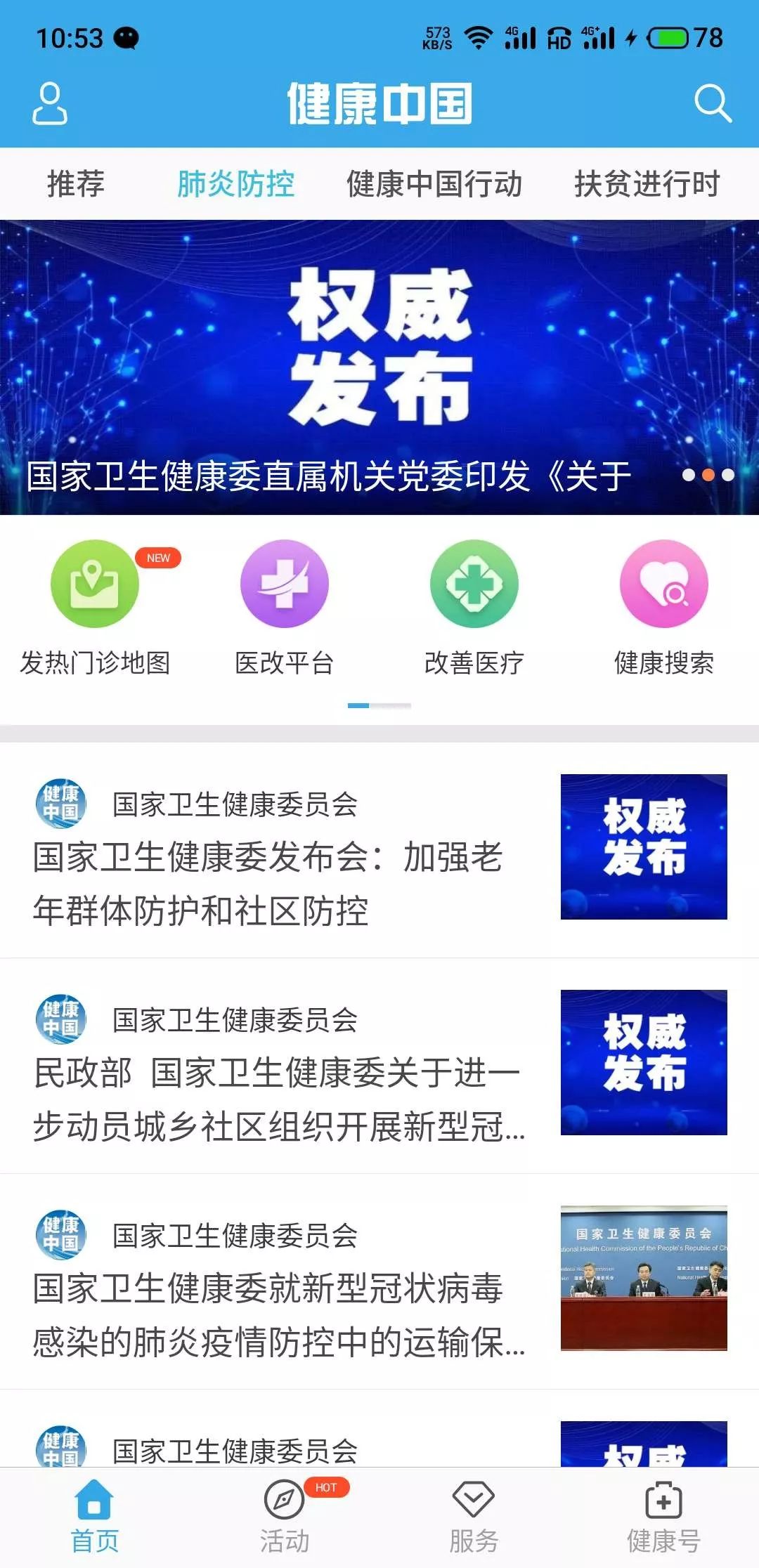Open the user profile icon
This screenshot has width=759, height=1568.
50,104
